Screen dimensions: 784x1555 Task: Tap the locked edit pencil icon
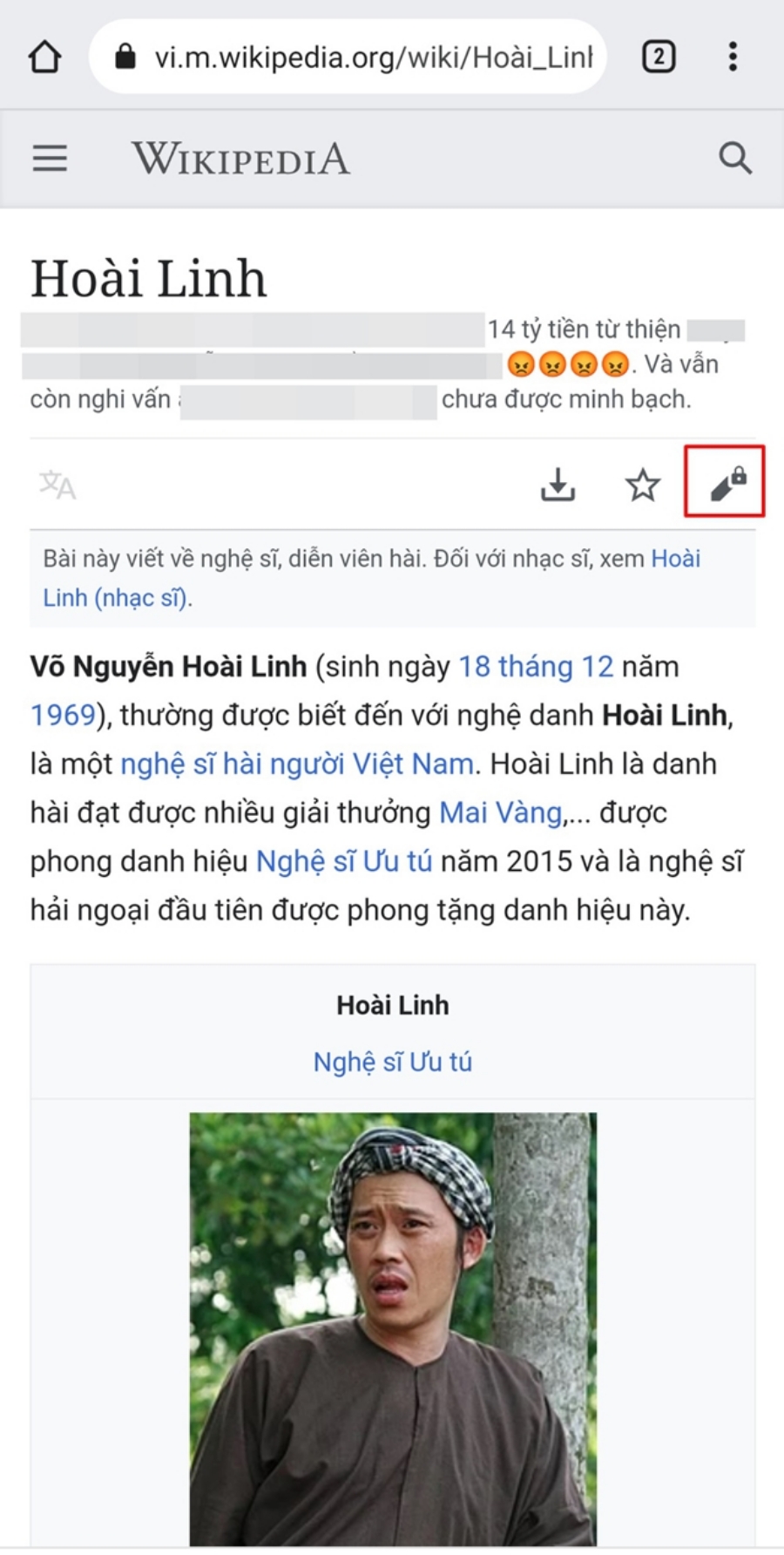tap(726, 483)
